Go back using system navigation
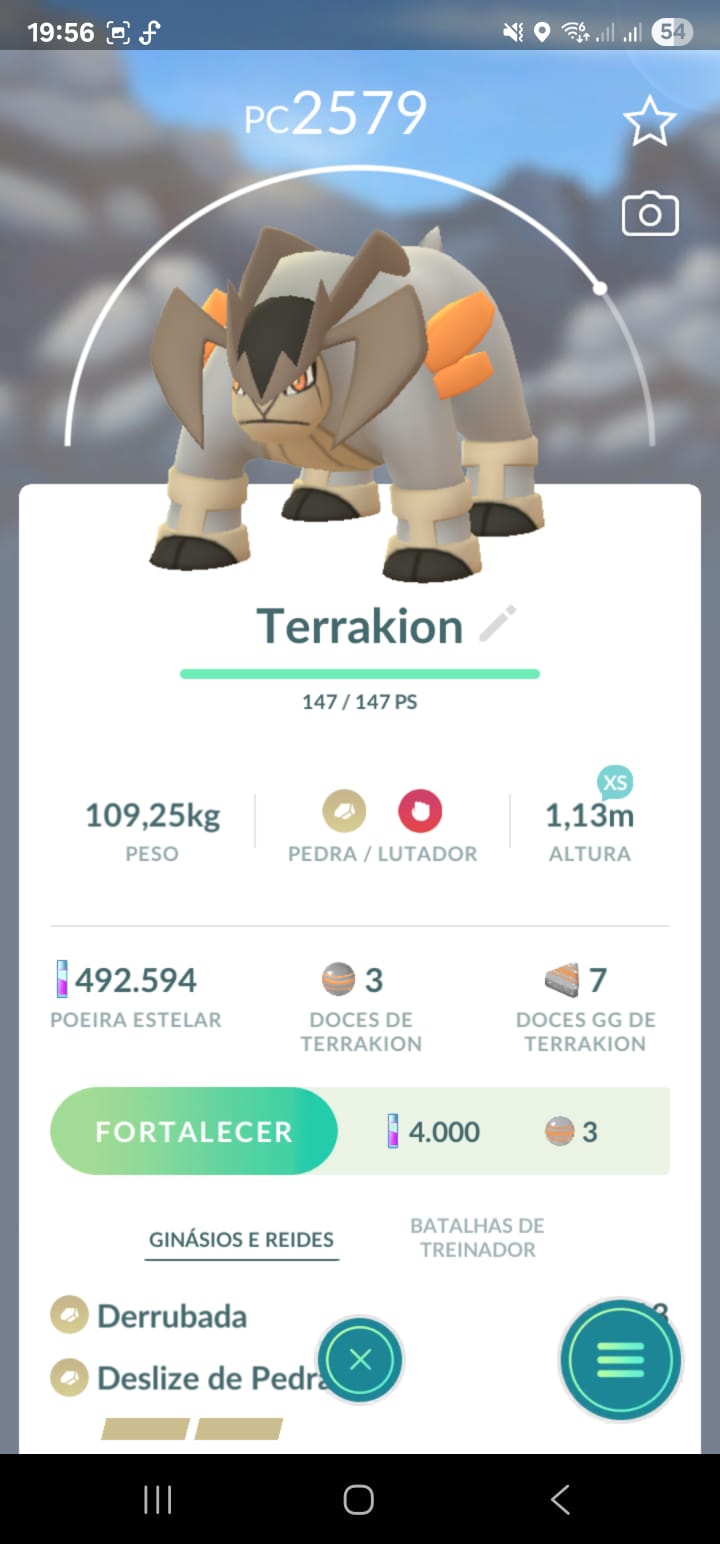Viewport: 720px width, 1544px height. point(560,1499)
